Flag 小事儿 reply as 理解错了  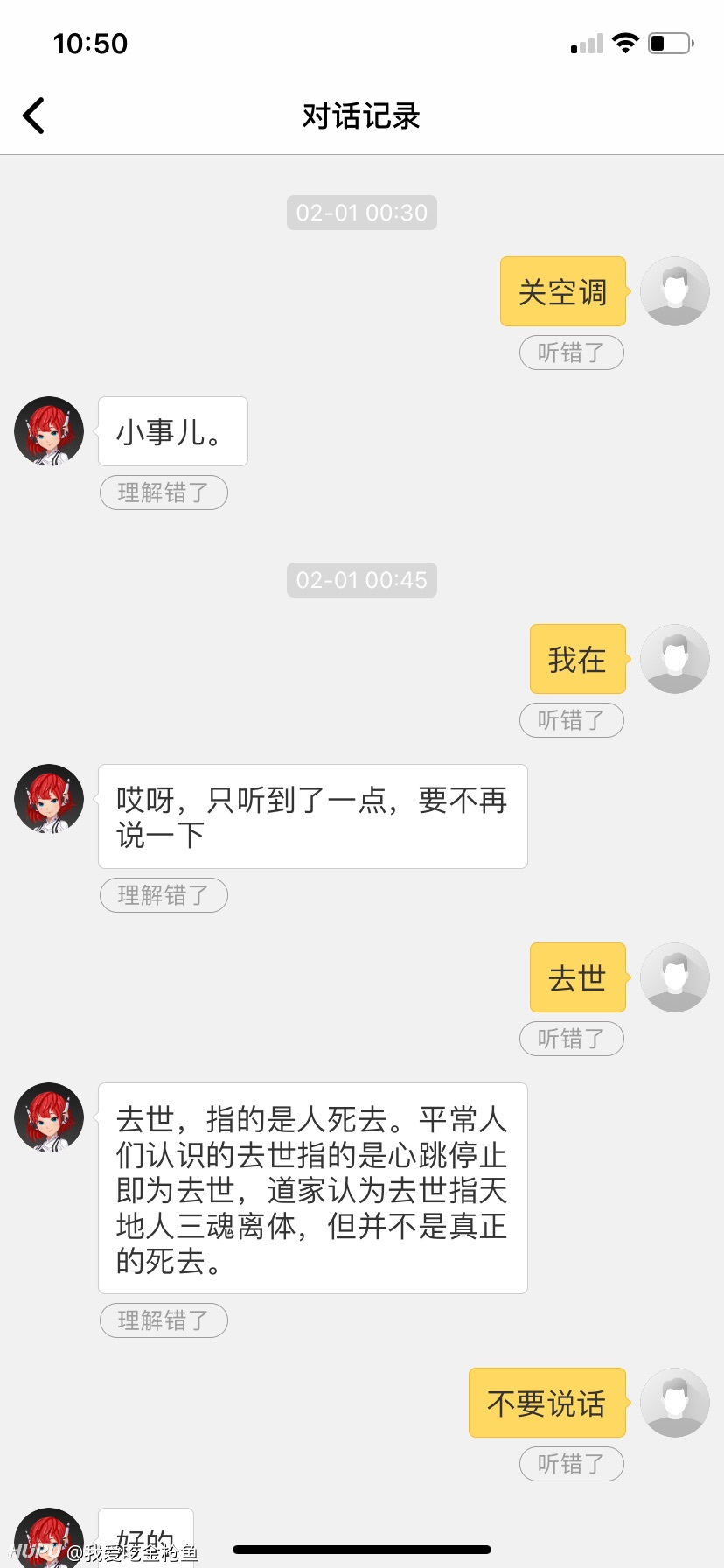click(x=164, y=493)
